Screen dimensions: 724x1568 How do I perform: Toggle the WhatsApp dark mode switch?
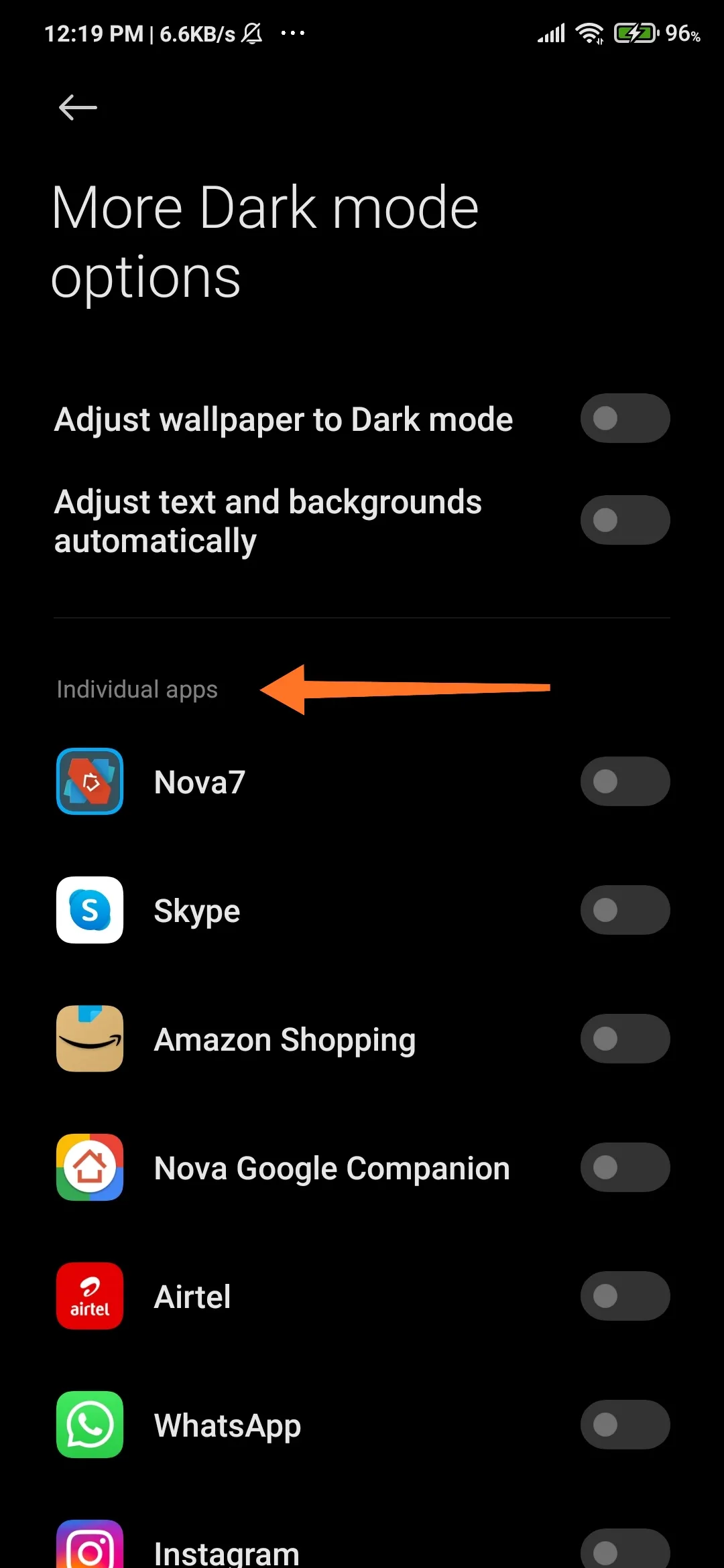625,1425
